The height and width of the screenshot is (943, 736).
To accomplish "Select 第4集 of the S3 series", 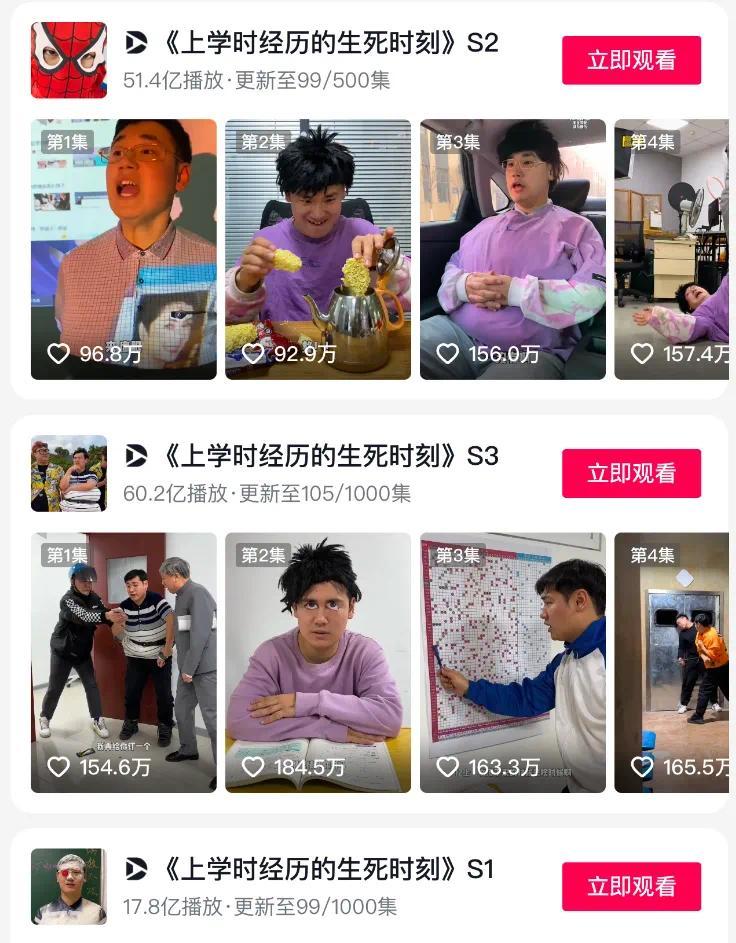I will point(672,662).
